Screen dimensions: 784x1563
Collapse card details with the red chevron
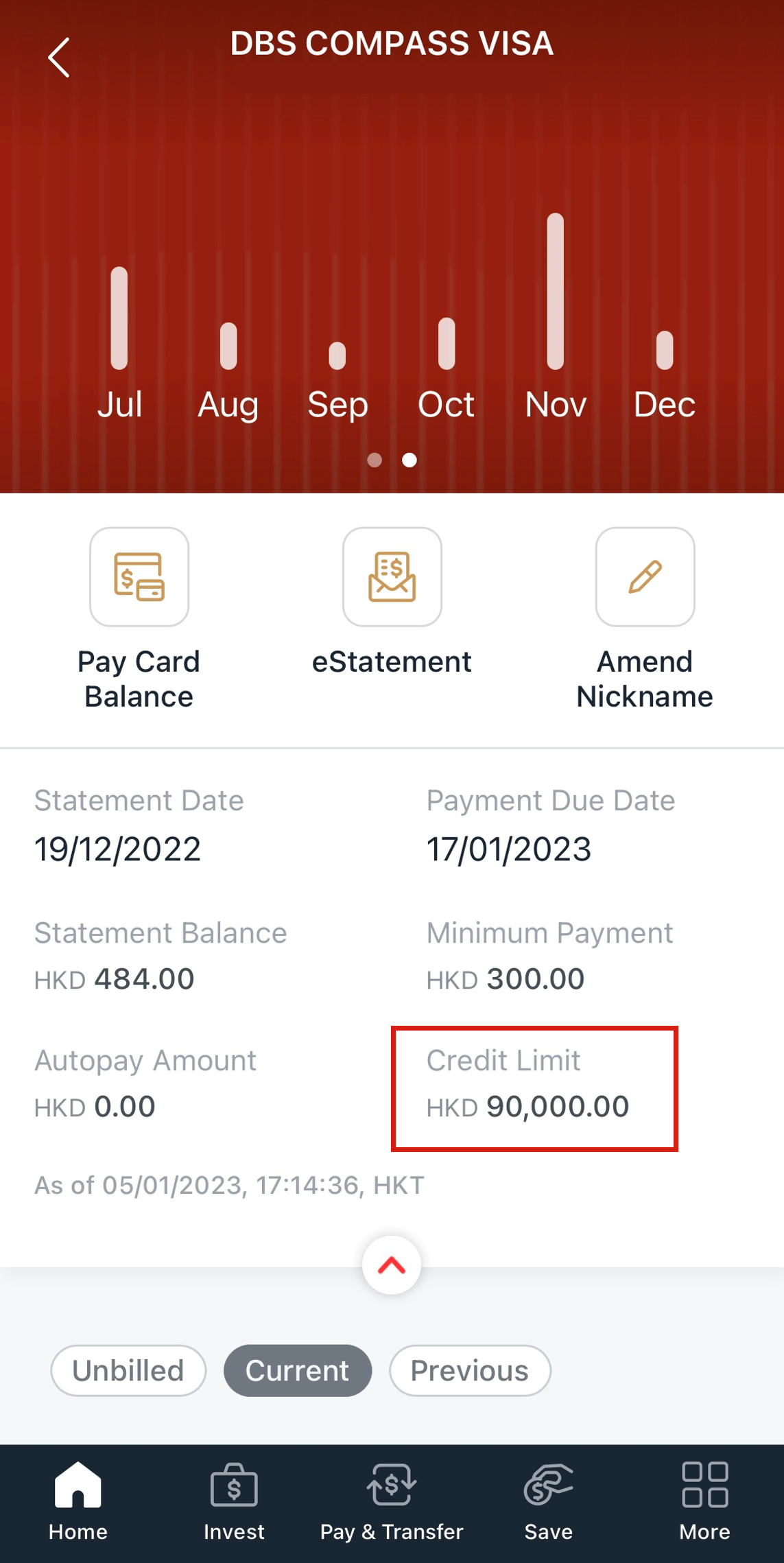coord(392,1265)
